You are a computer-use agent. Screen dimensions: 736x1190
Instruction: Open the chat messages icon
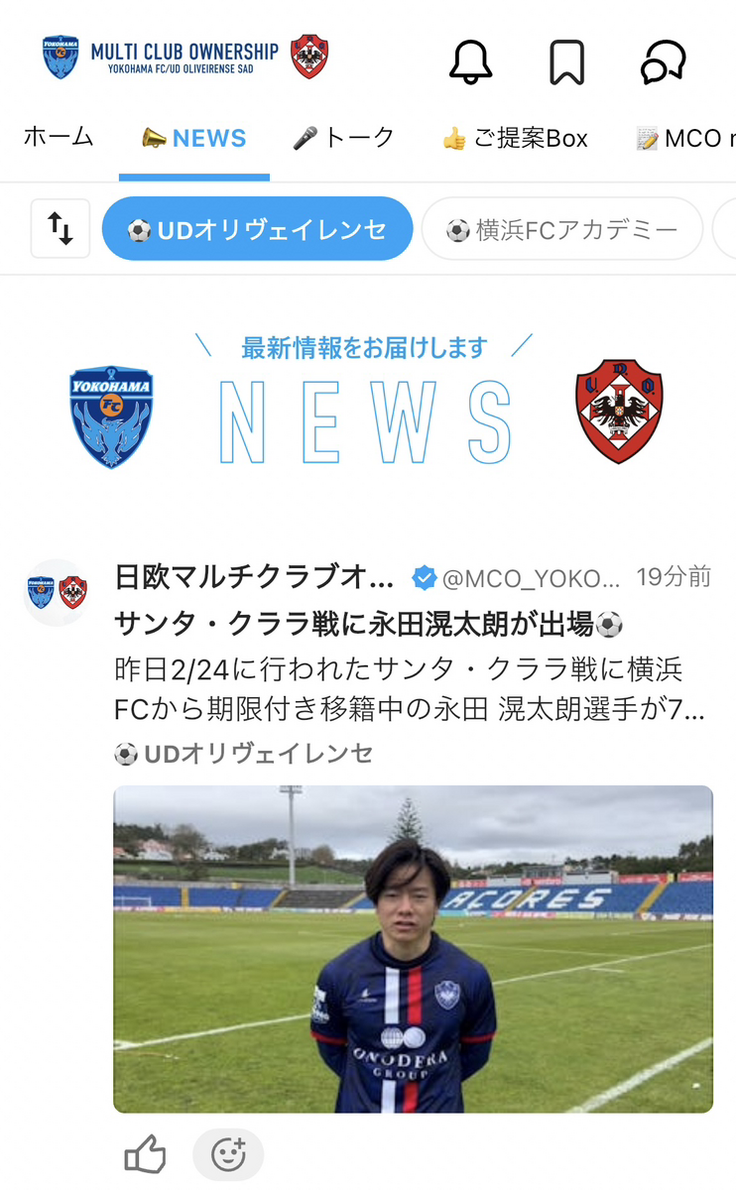point(663,61)
